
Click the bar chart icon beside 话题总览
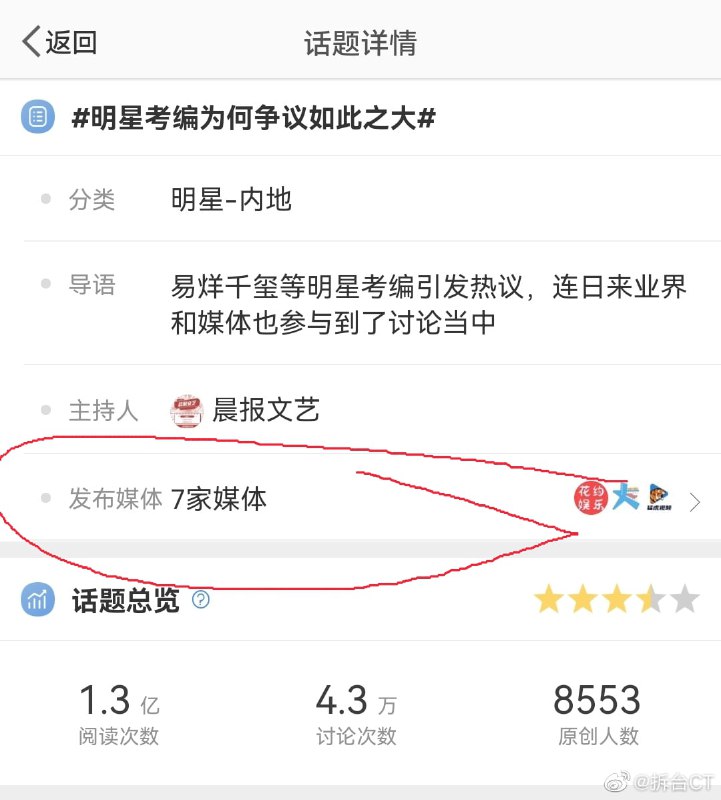(x=37, y=600)
